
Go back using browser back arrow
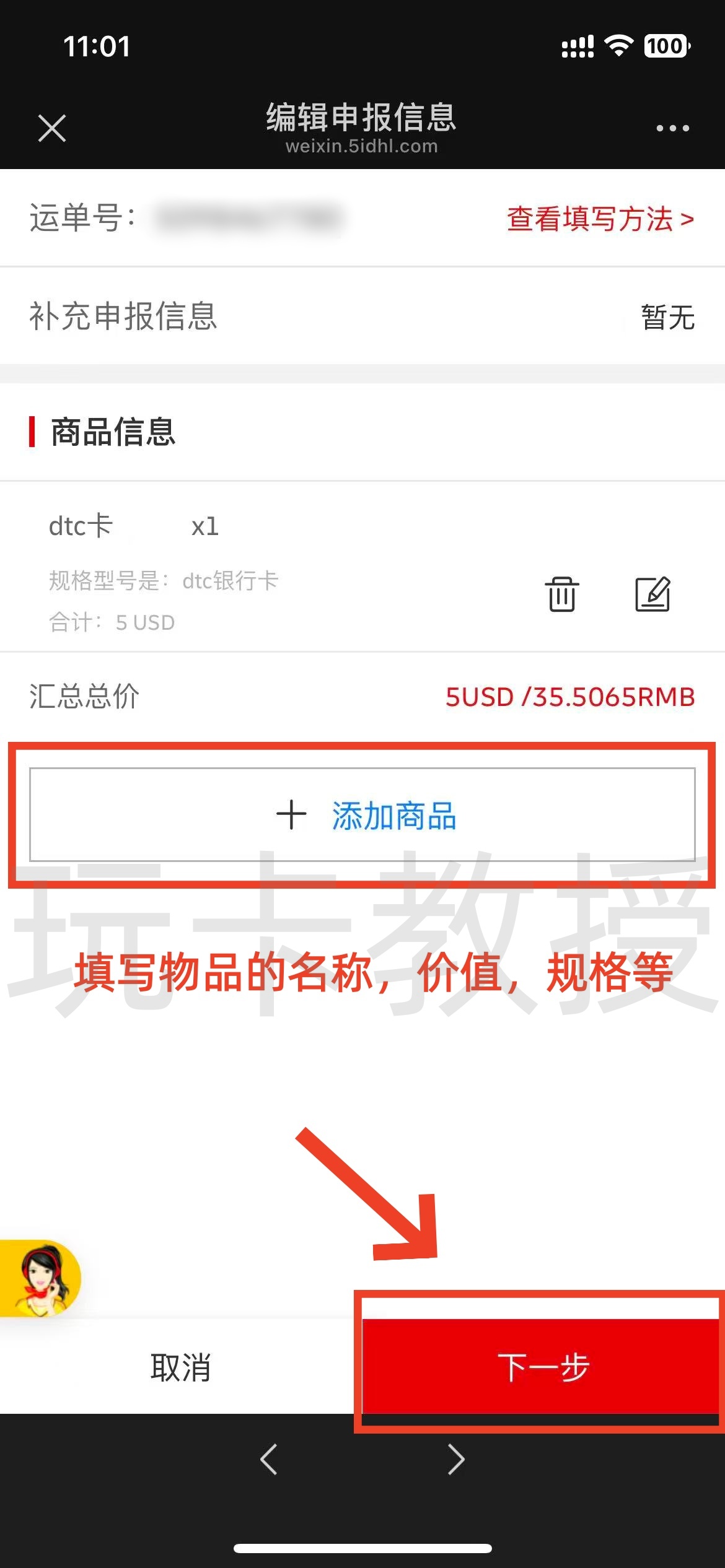(x=269, y=1460)
